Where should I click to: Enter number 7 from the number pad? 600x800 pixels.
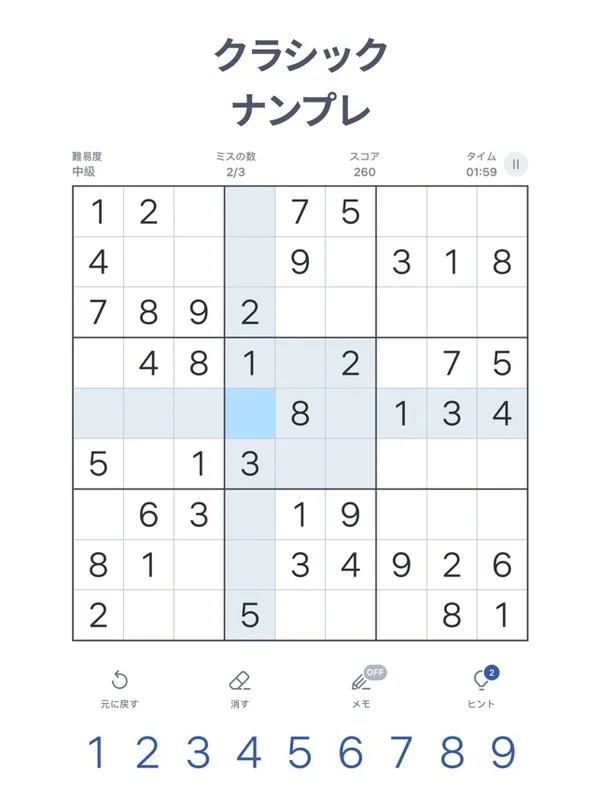401,753
